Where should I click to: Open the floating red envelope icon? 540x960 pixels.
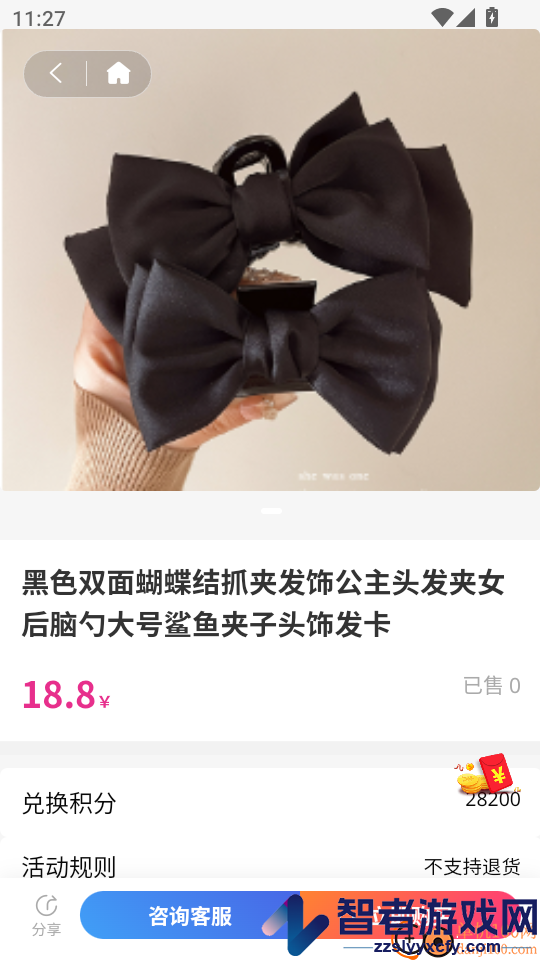487,774
